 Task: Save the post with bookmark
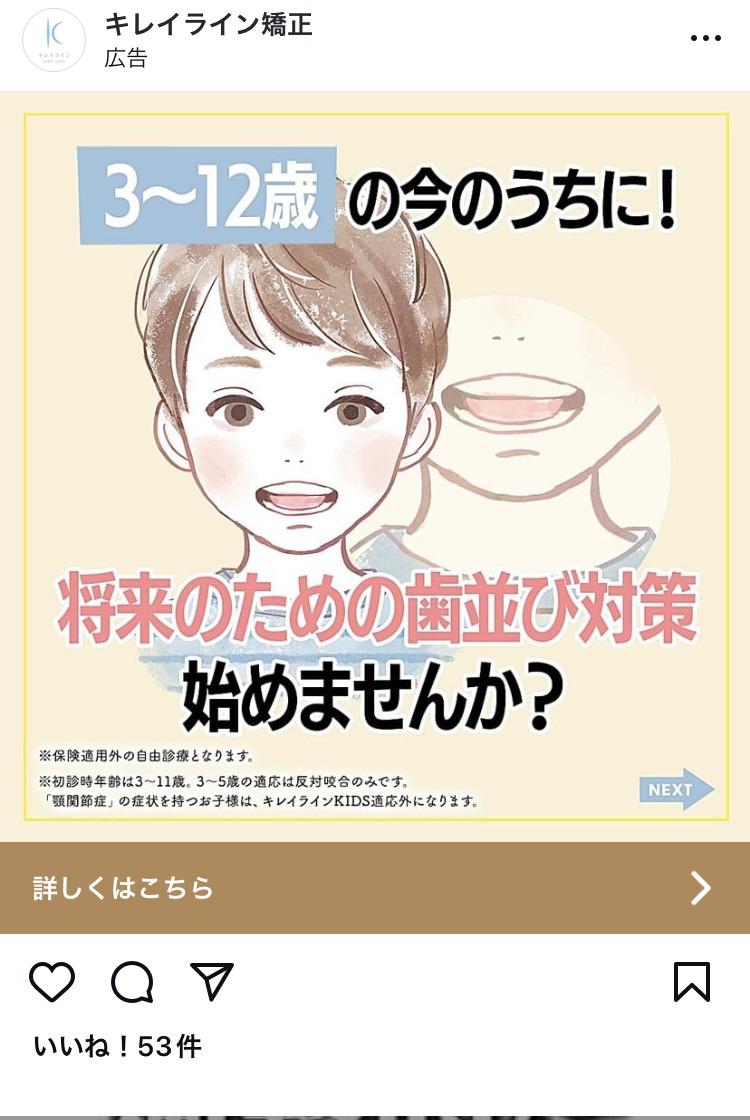tap(692, 982)
